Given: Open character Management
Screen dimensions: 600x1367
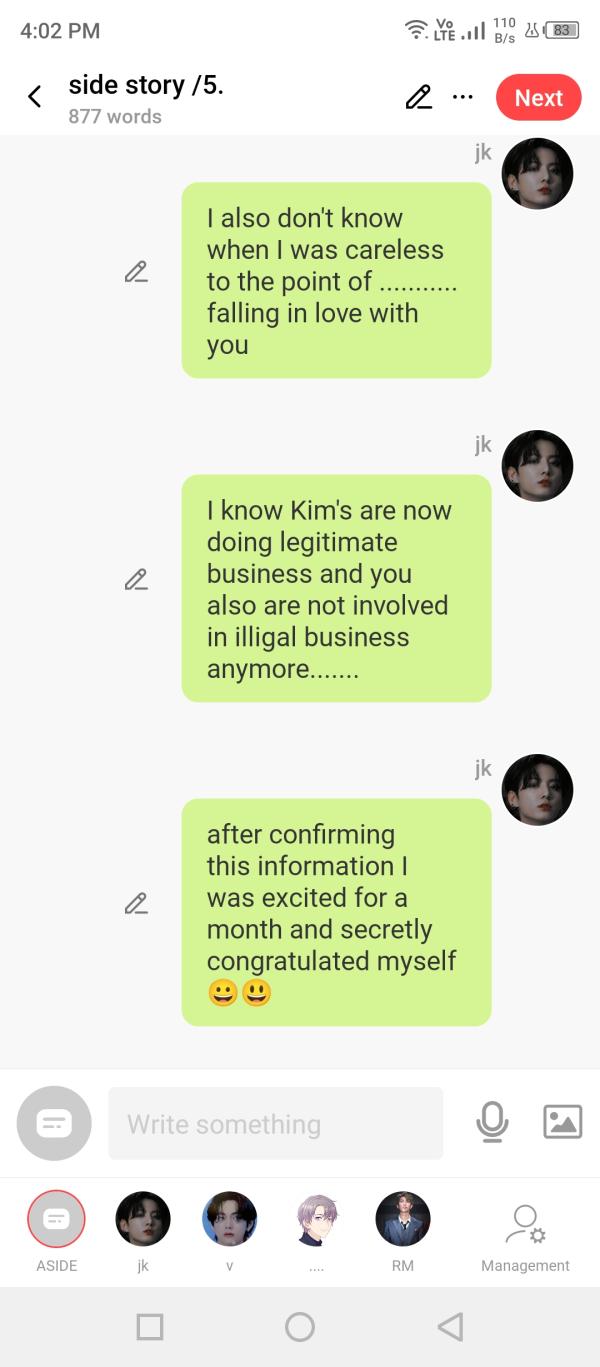Looking at the screenshot, I should click(x=525, y=1239).
